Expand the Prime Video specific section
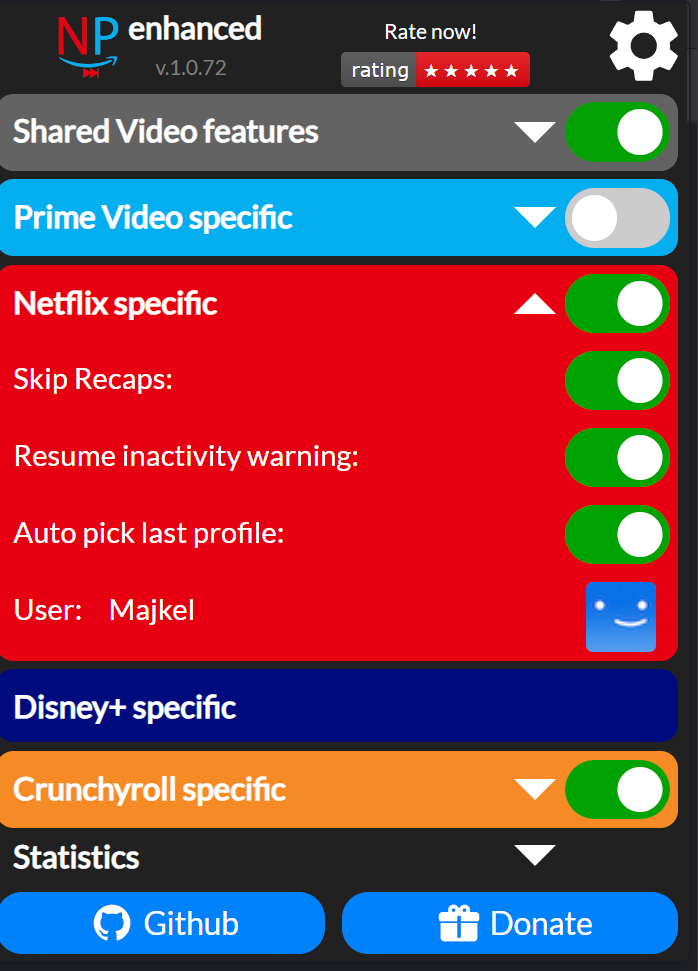698x971 pixels. coord(535,217)
